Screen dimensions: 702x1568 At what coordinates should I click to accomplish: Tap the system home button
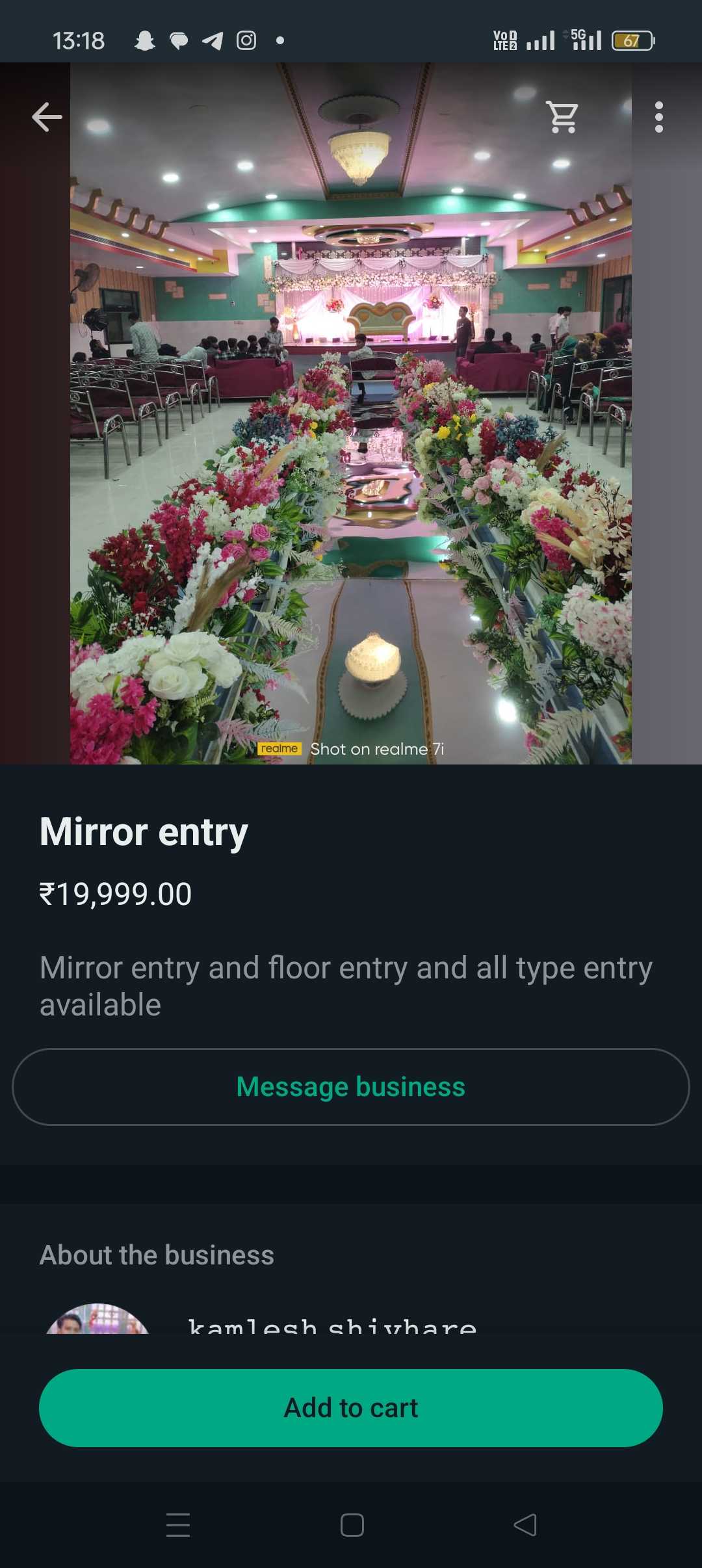352,1525
